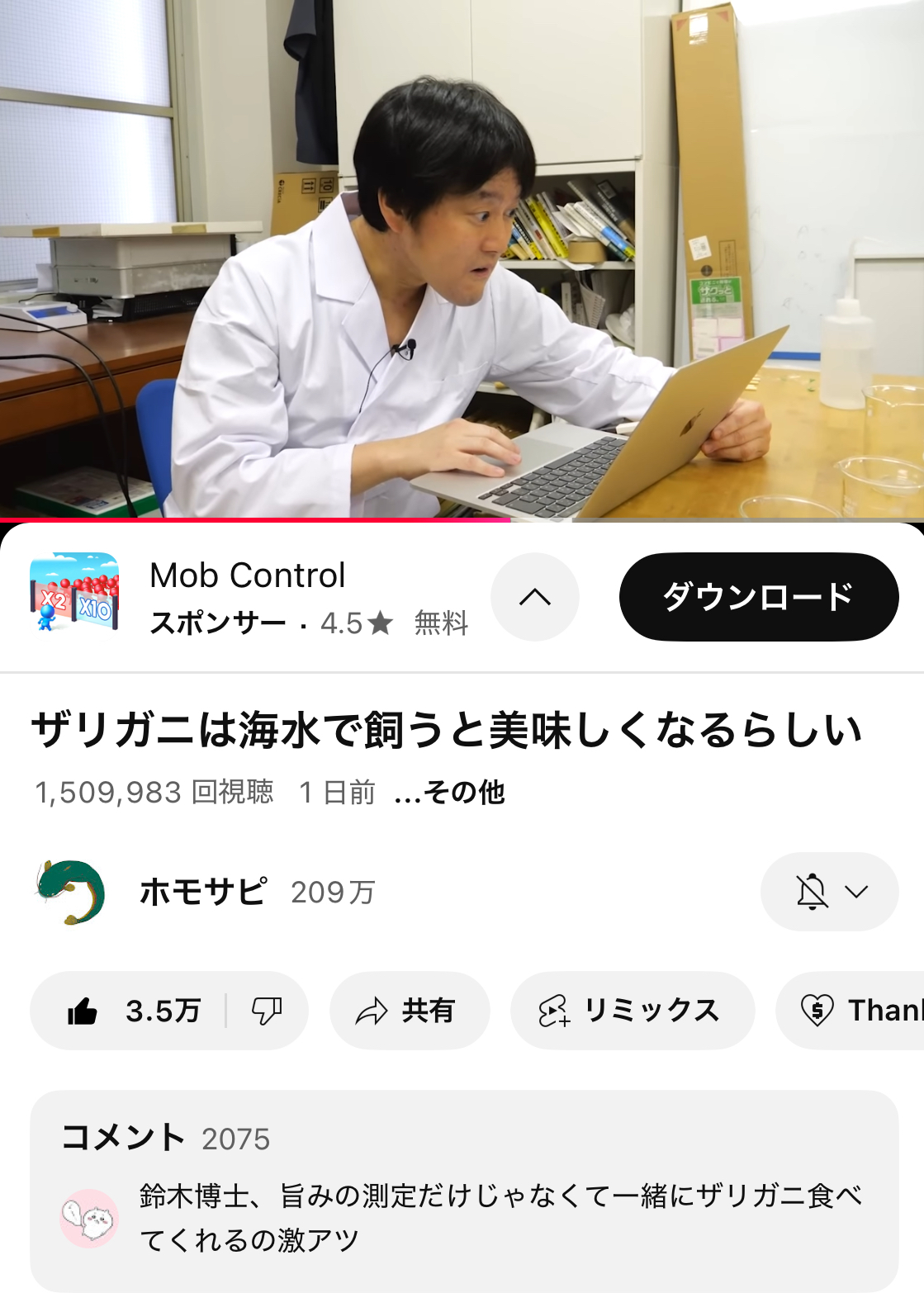
Task: Share this video via 共有
Action: click(x=409, y=1011)
